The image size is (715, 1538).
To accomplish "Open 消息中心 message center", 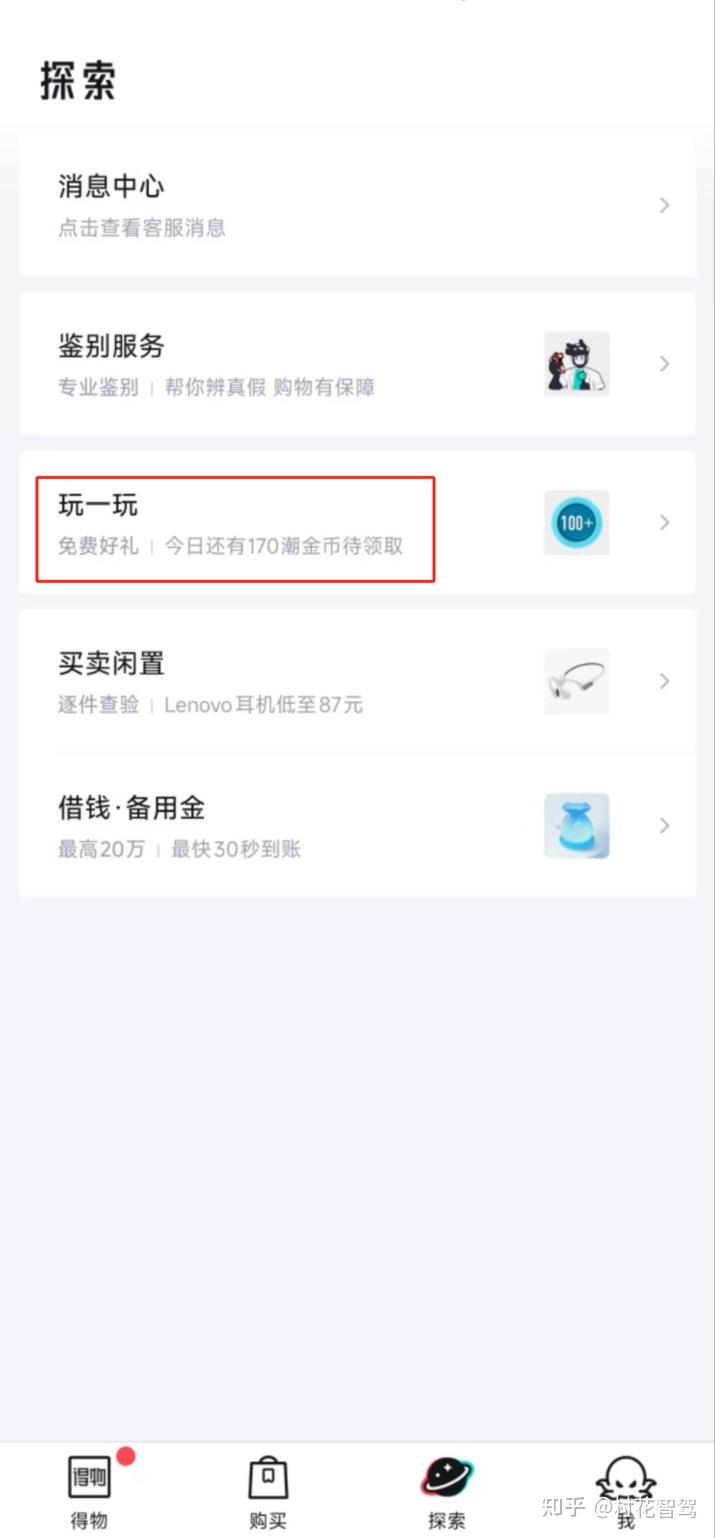I will tap(357, 206).
